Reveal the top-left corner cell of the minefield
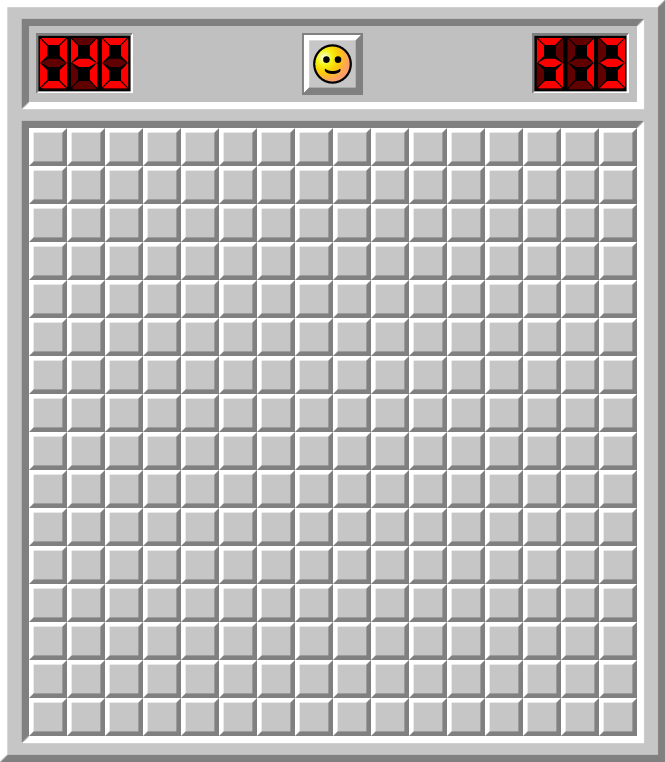This screenshot has width=665, height=762. pos(47,147)
